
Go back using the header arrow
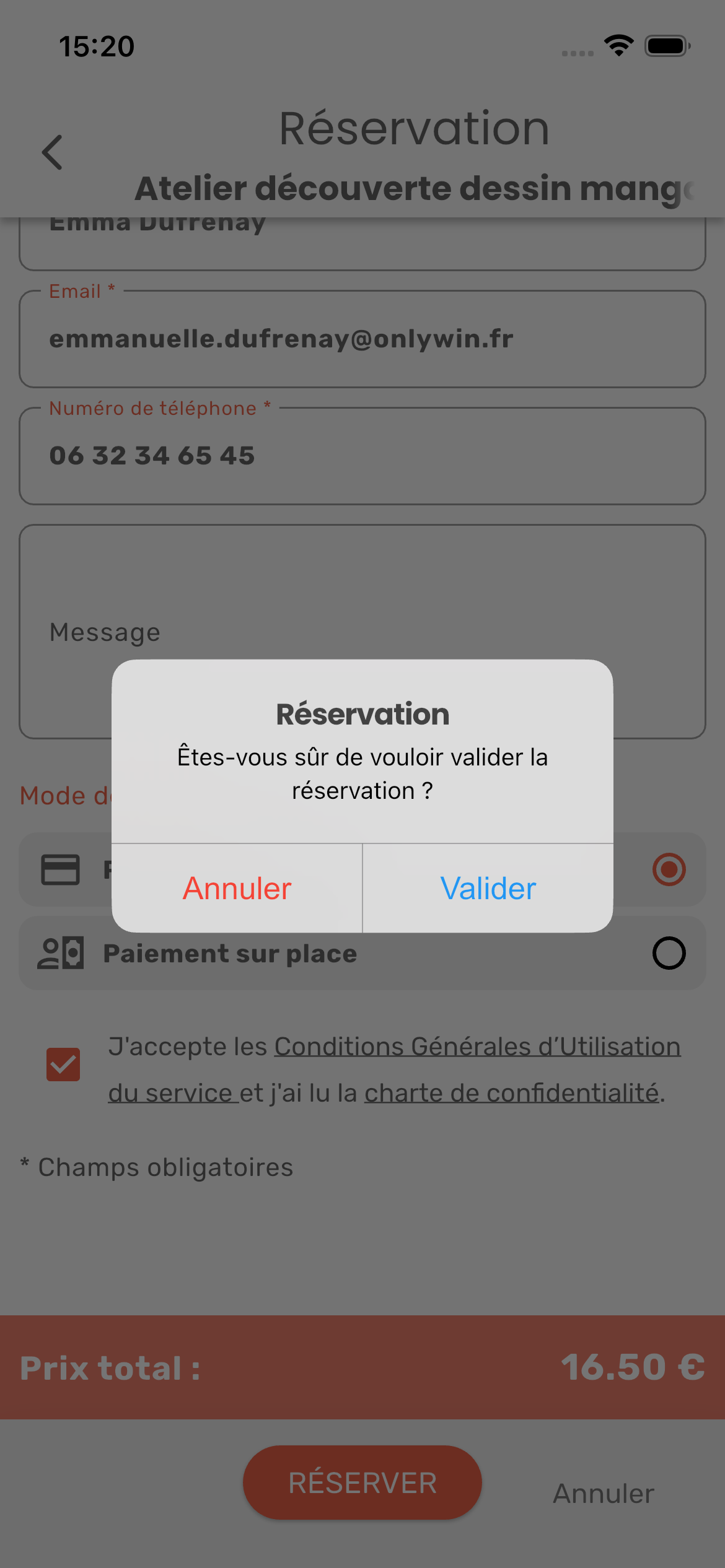(53, 152)
